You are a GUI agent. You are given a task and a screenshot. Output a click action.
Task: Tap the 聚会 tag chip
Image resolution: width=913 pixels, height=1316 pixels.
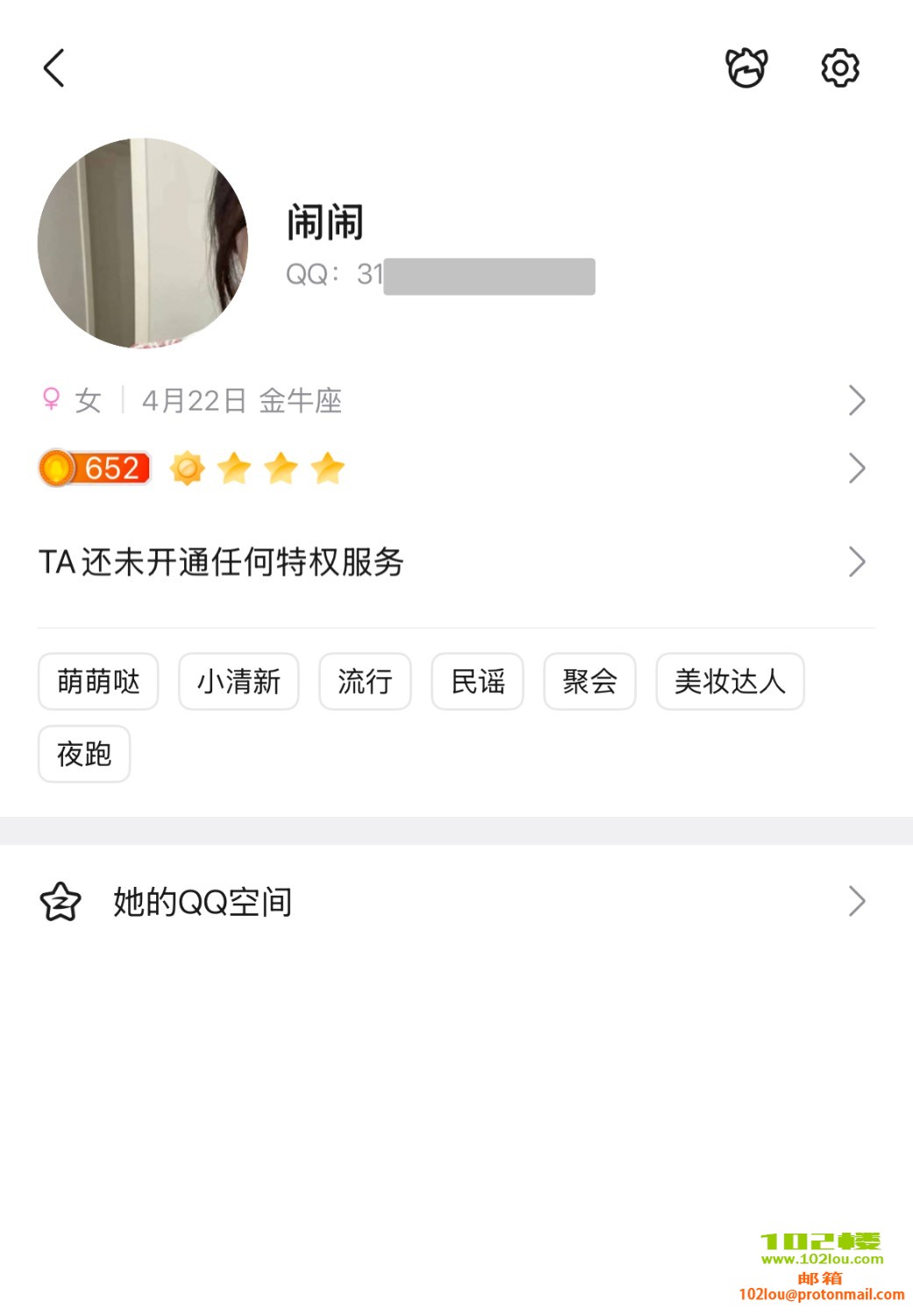589,682
